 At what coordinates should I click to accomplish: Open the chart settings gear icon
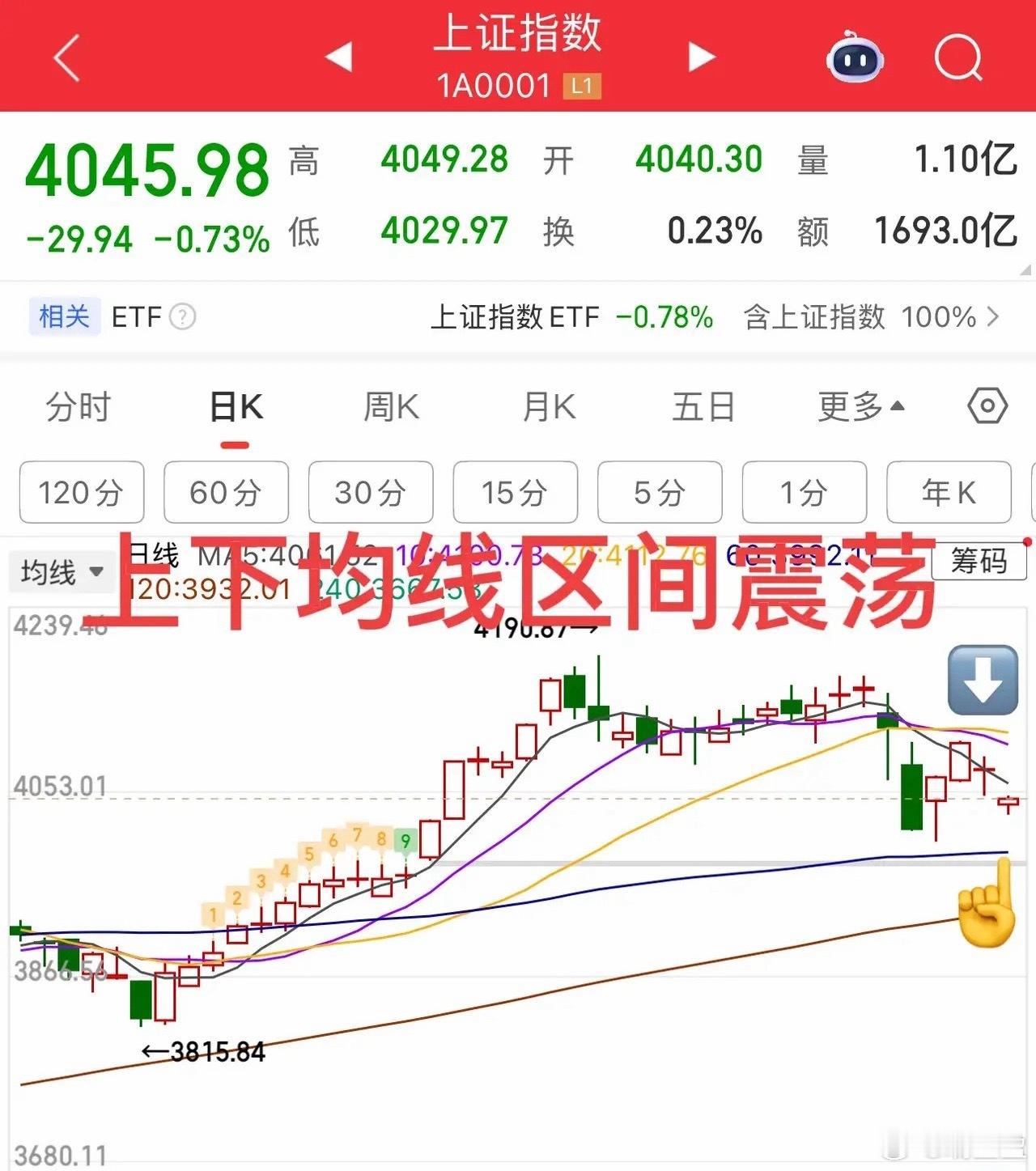tap(987, 407)
